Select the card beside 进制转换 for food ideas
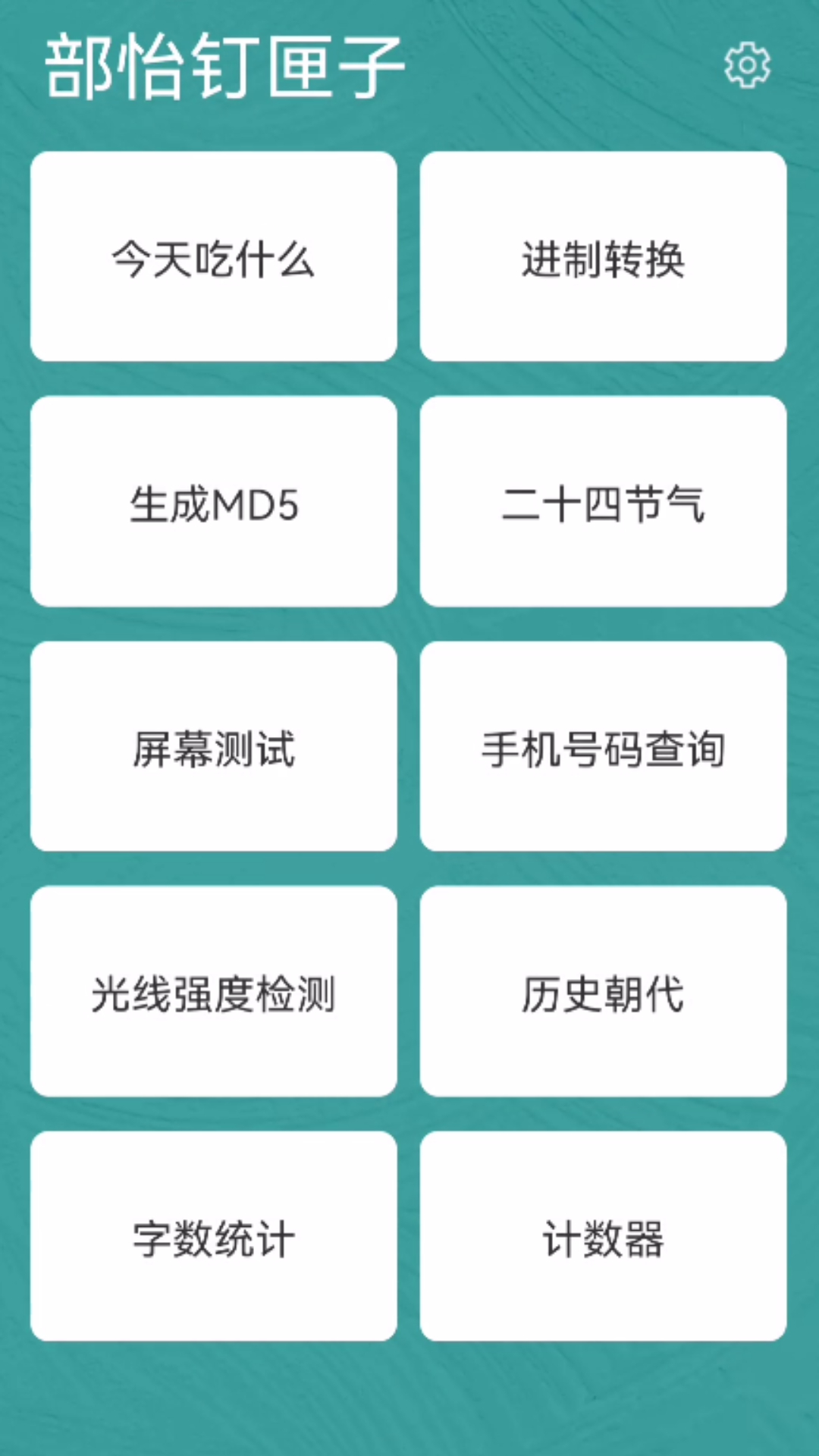This screenshot has height=1456, width=819. coord(214,258)
